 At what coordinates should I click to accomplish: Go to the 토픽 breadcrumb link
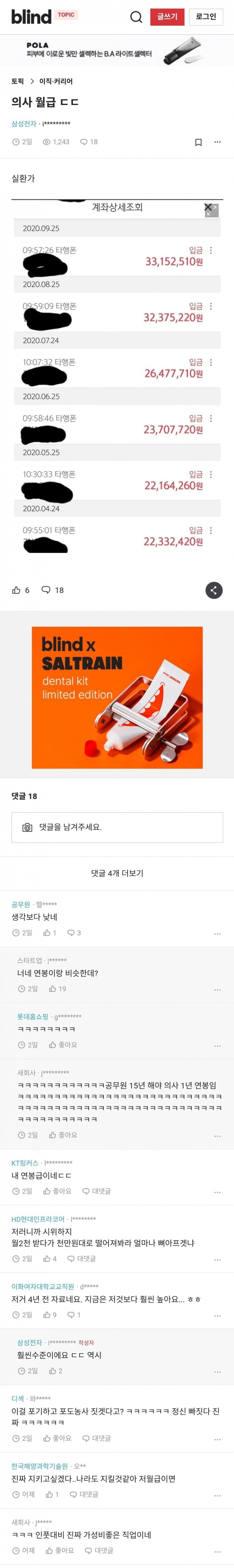(18, 81)
